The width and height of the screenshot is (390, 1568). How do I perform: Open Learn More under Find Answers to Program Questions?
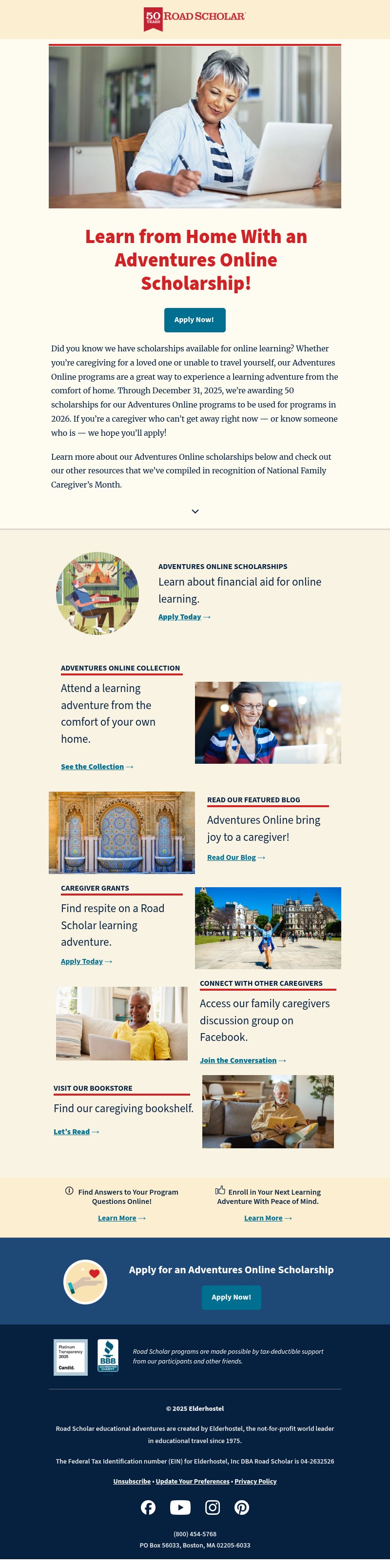pos(117,1219)
